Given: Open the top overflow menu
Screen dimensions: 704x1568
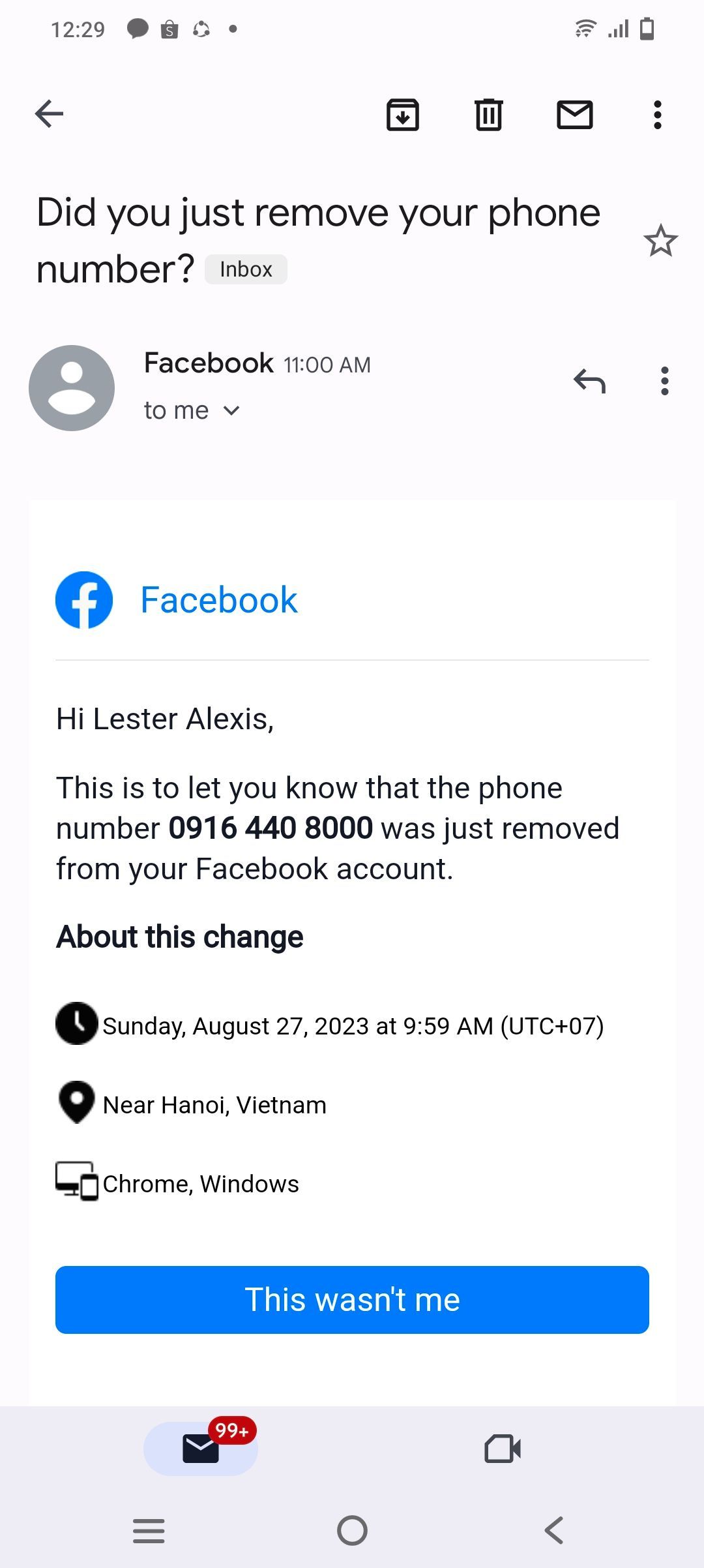Looking at the screenshot, I should (x=658, y=115).
